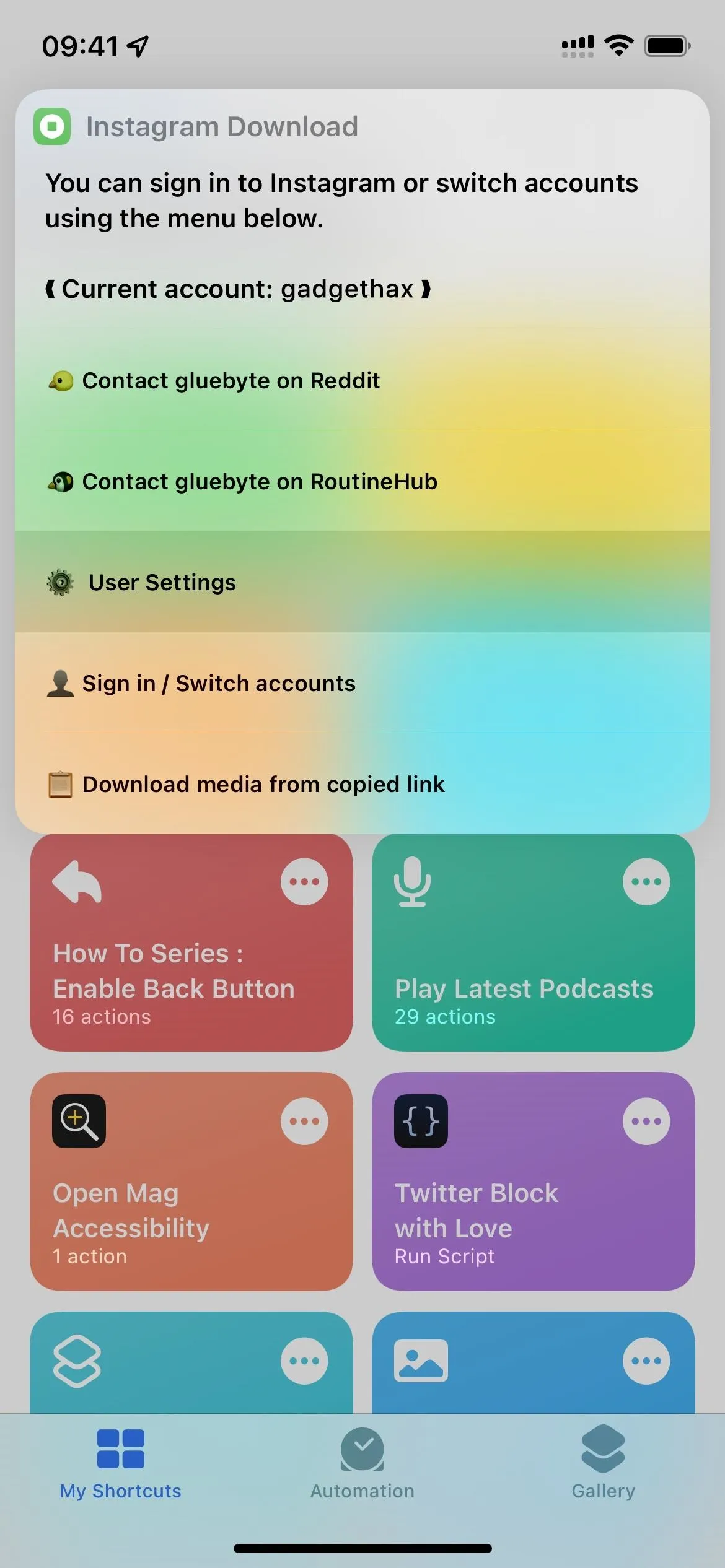
Task: Open User Settings option
Action: [362, 582]
